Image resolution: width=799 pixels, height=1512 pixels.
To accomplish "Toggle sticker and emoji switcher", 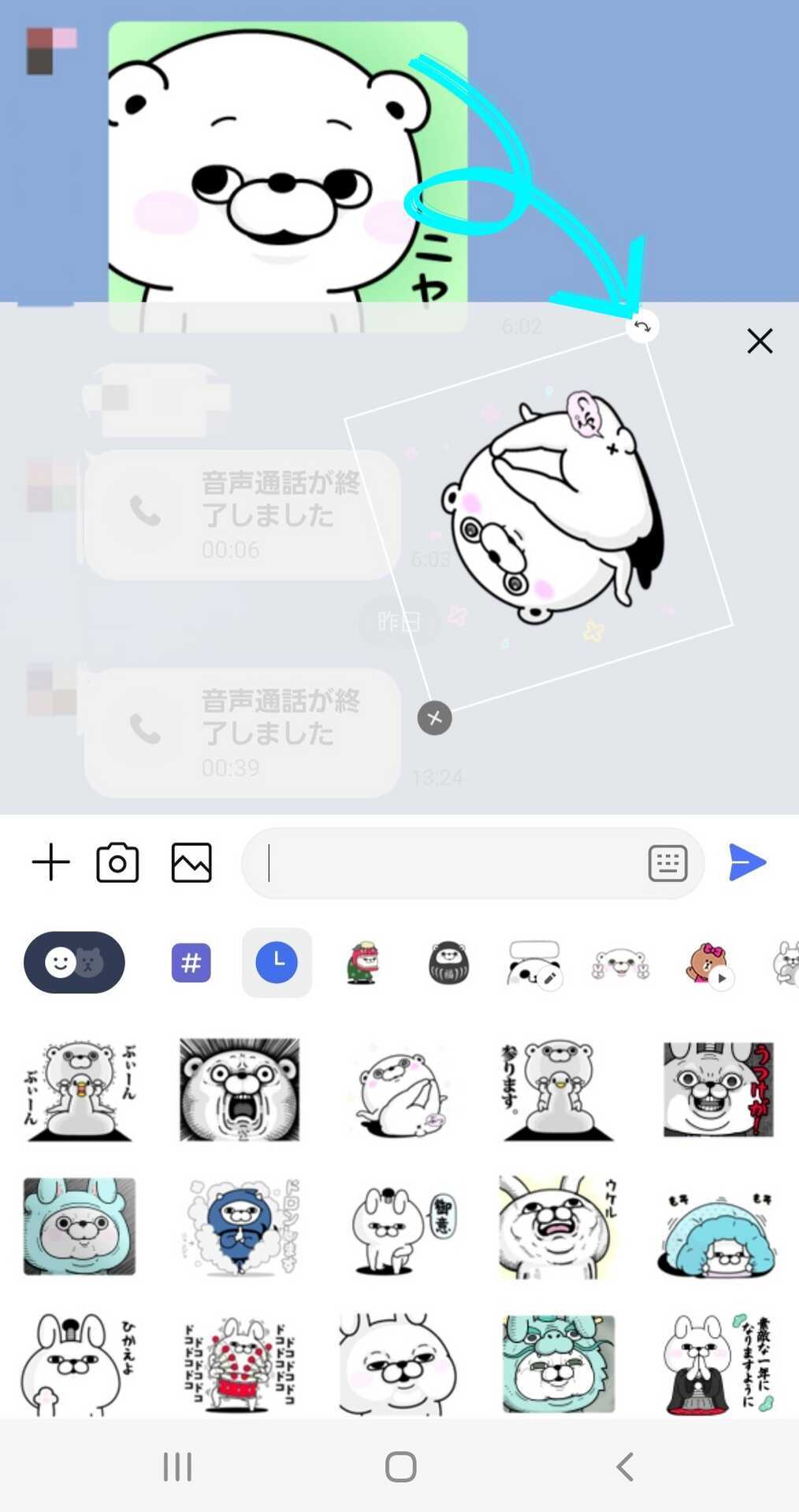I will [74, 962].
